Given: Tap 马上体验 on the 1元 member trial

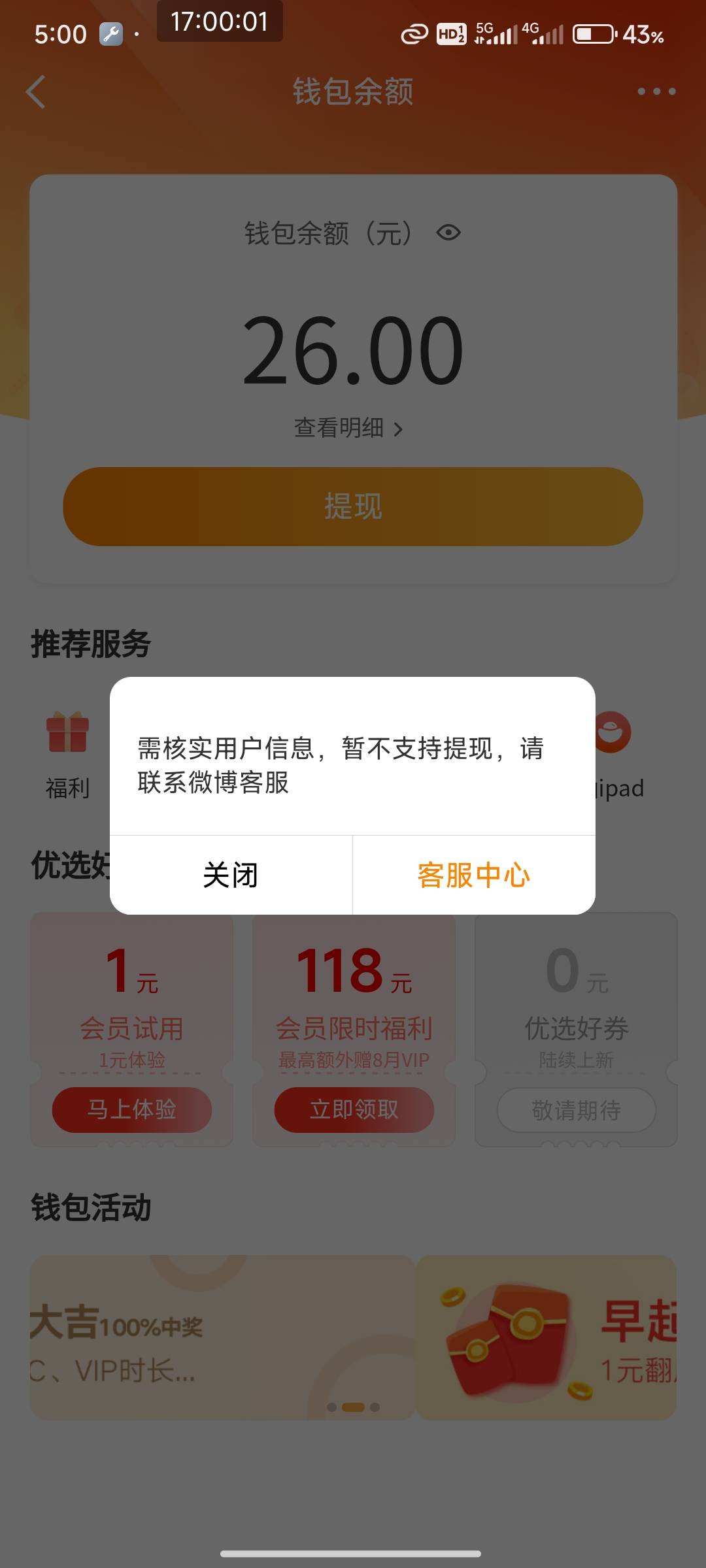Looking at the screenshot, I should [132, 1109].
